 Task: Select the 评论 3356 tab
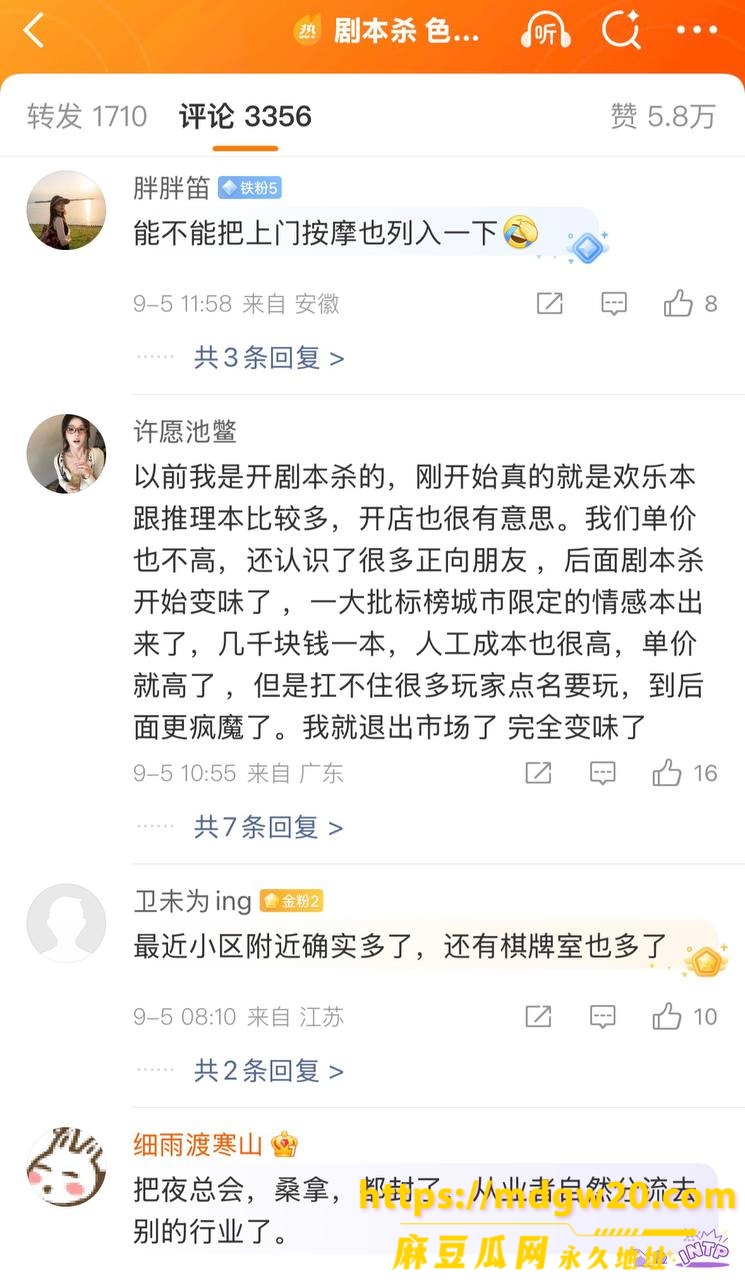245,116
